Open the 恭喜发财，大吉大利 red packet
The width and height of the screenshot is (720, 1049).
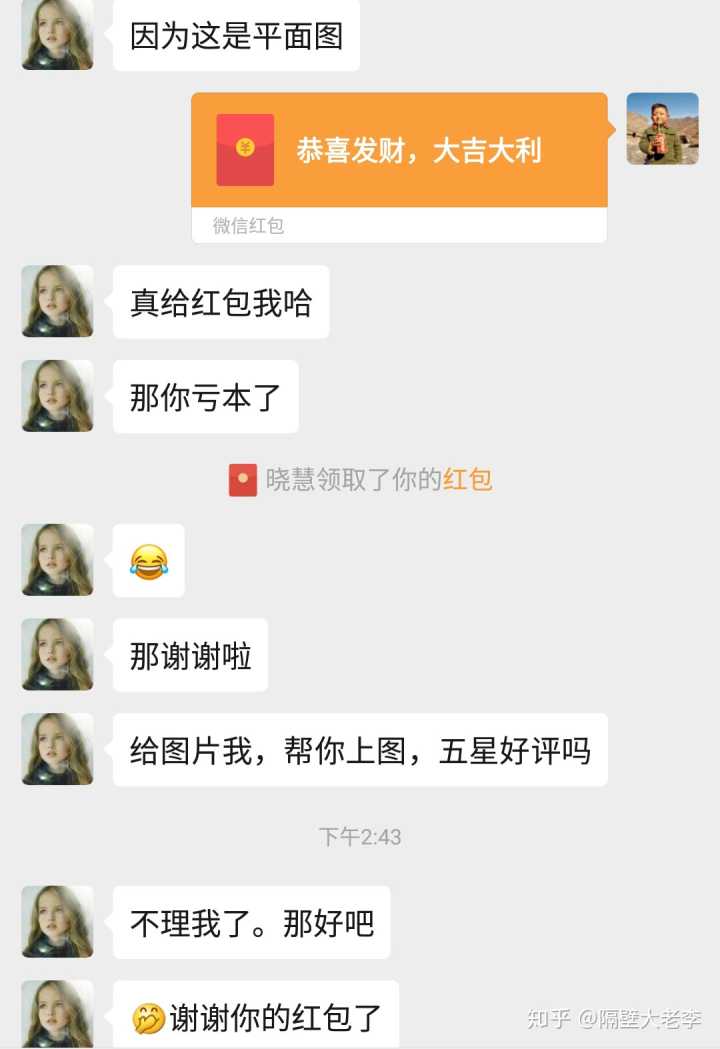click(x=399, y=151)
